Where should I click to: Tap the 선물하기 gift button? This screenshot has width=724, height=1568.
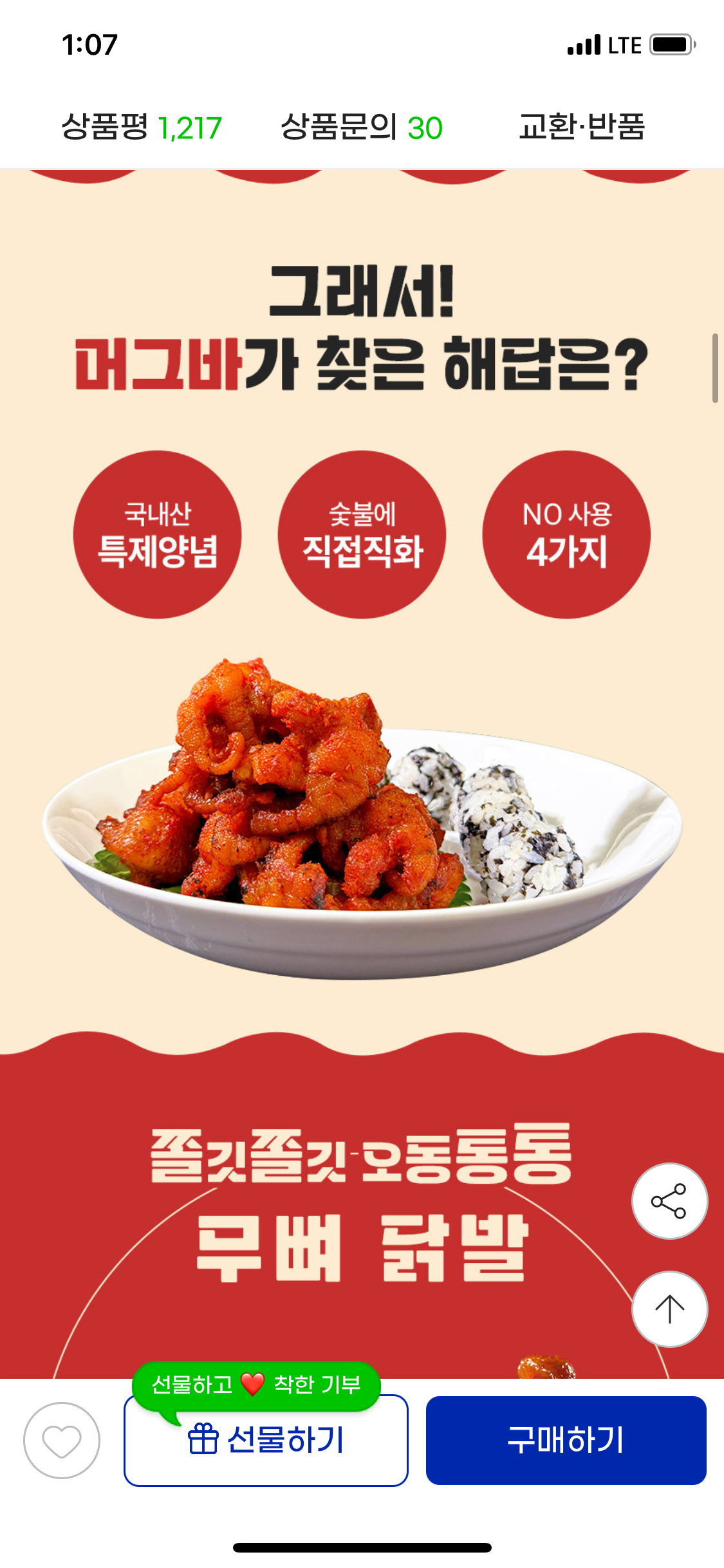coord(266,1441)
